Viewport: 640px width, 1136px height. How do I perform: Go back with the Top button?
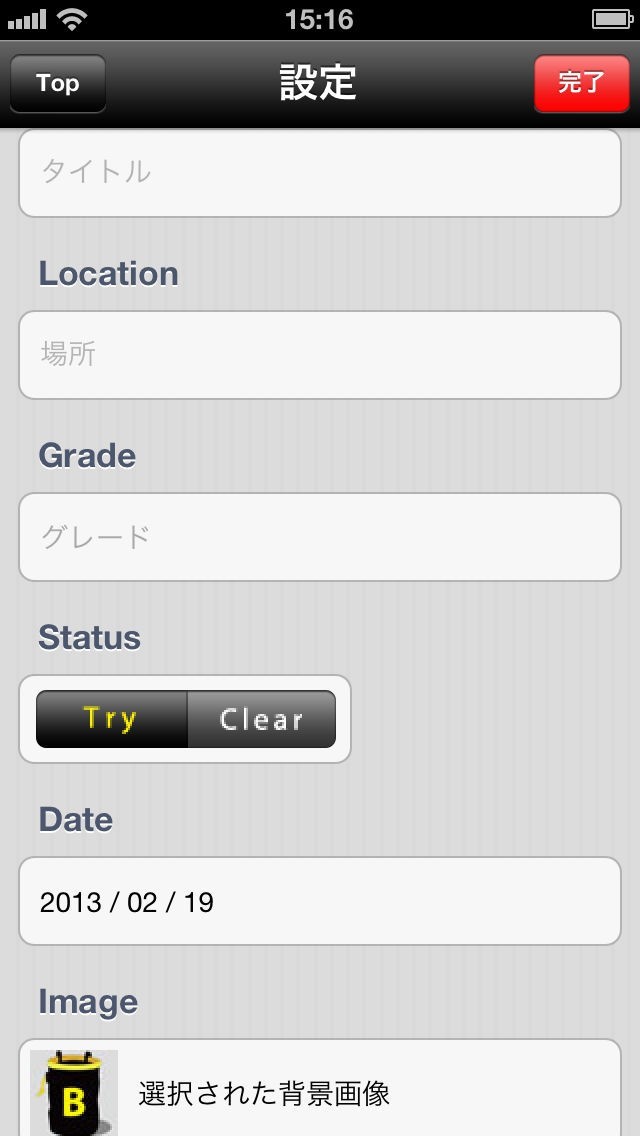tap(58, 83)
